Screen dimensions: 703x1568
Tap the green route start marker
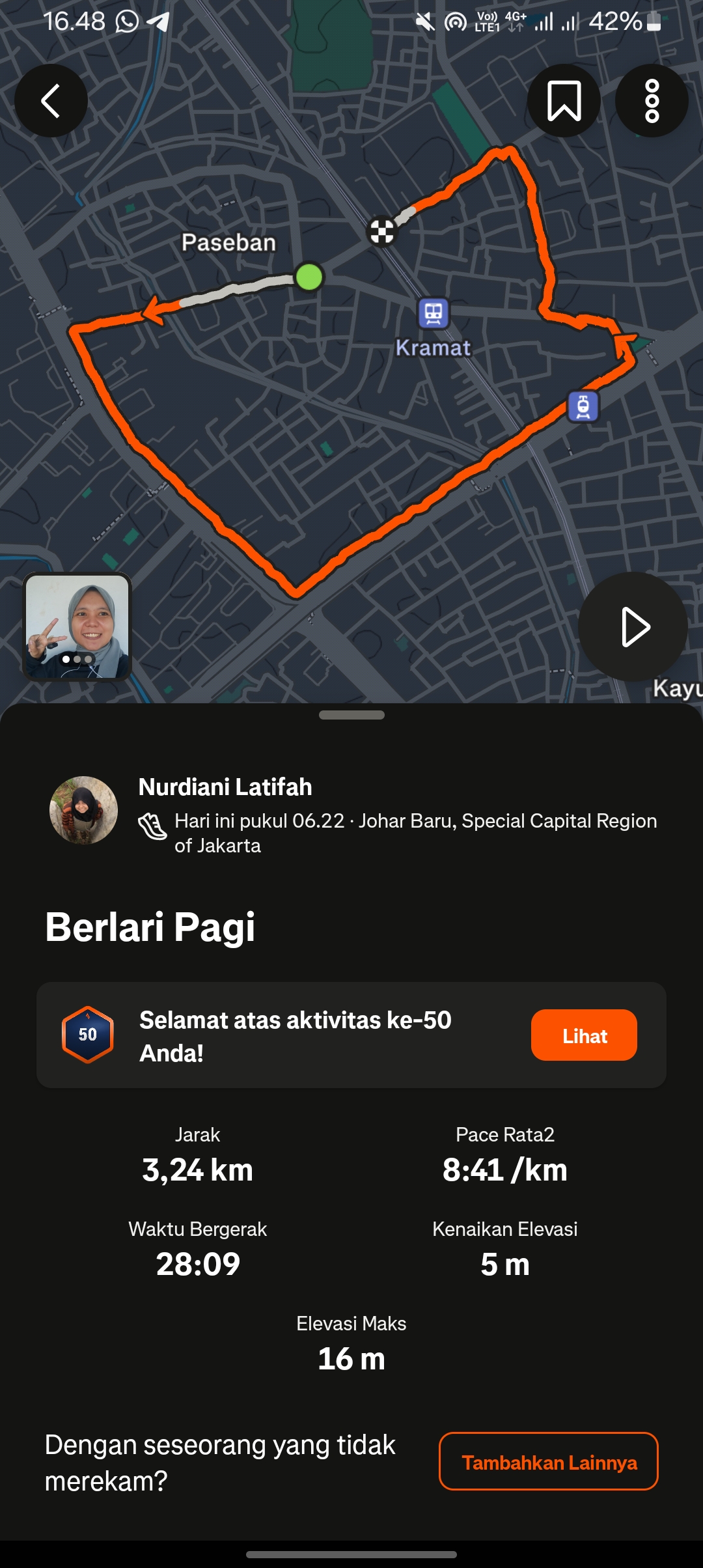(x=309, y=277)
